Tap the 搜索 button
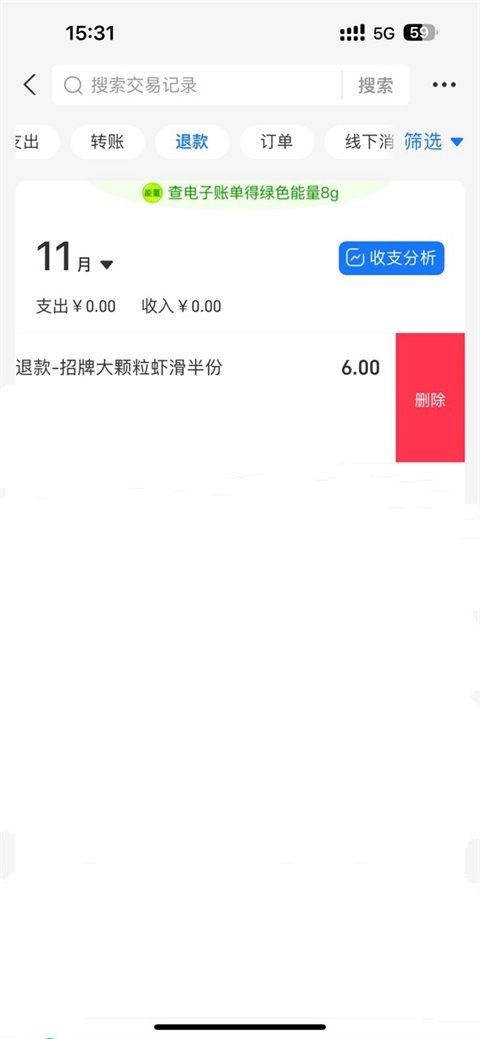480x1039 pixels. [376, 85]
